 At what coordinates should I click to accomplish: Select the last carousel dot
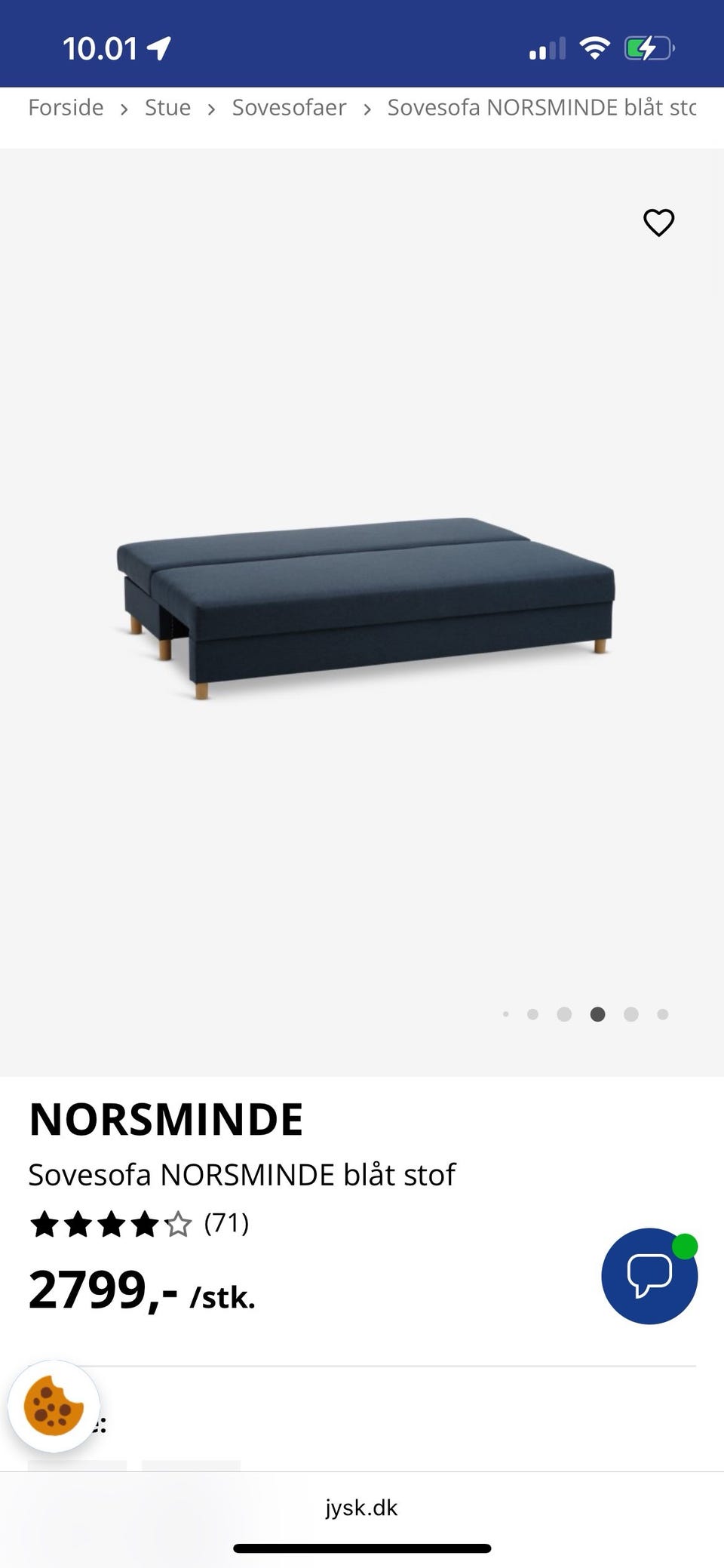point(661,1014)
